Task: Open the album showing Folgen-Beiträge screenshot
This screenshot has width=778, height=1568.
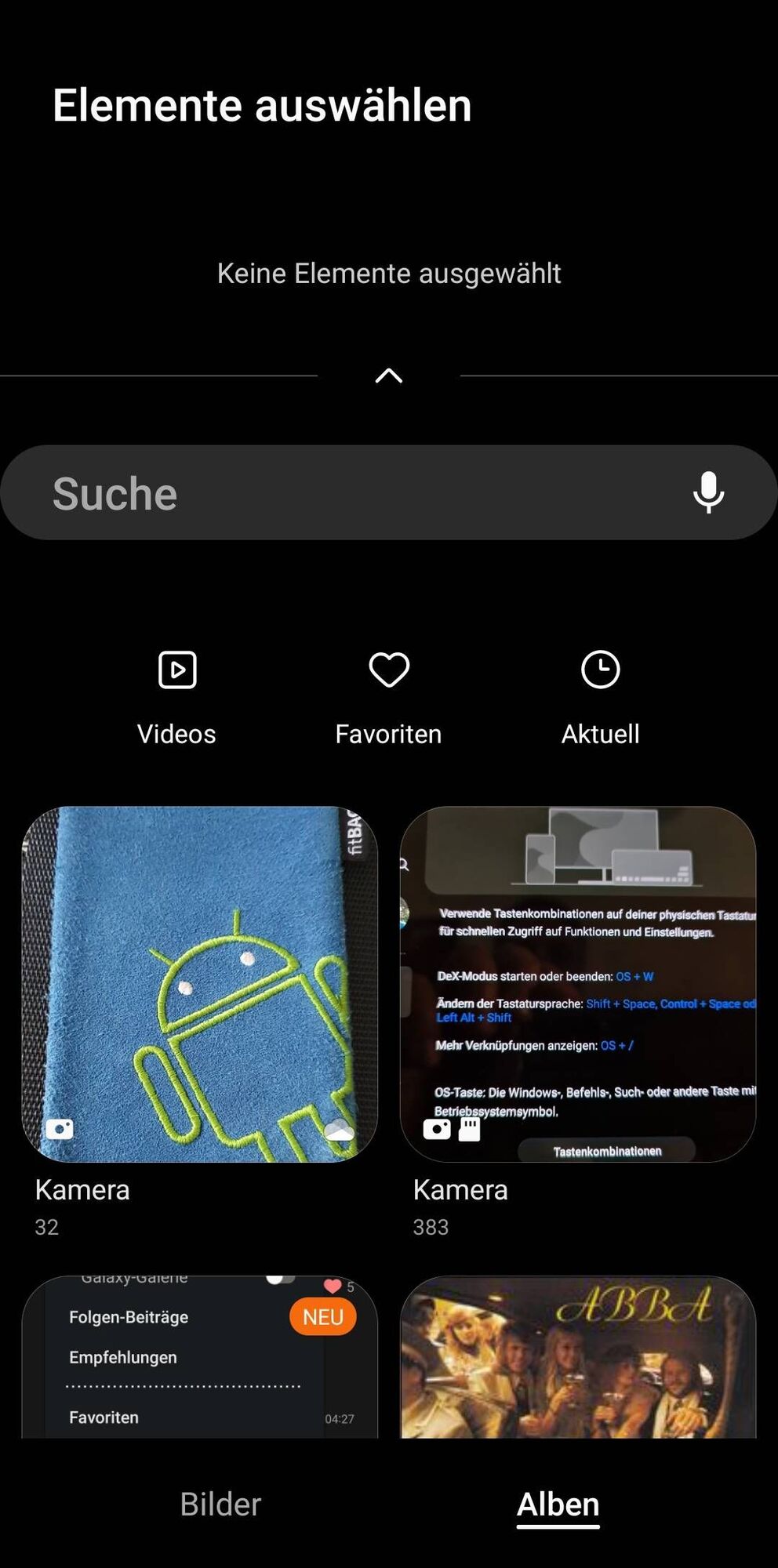Action: [x=199, y=1356]
